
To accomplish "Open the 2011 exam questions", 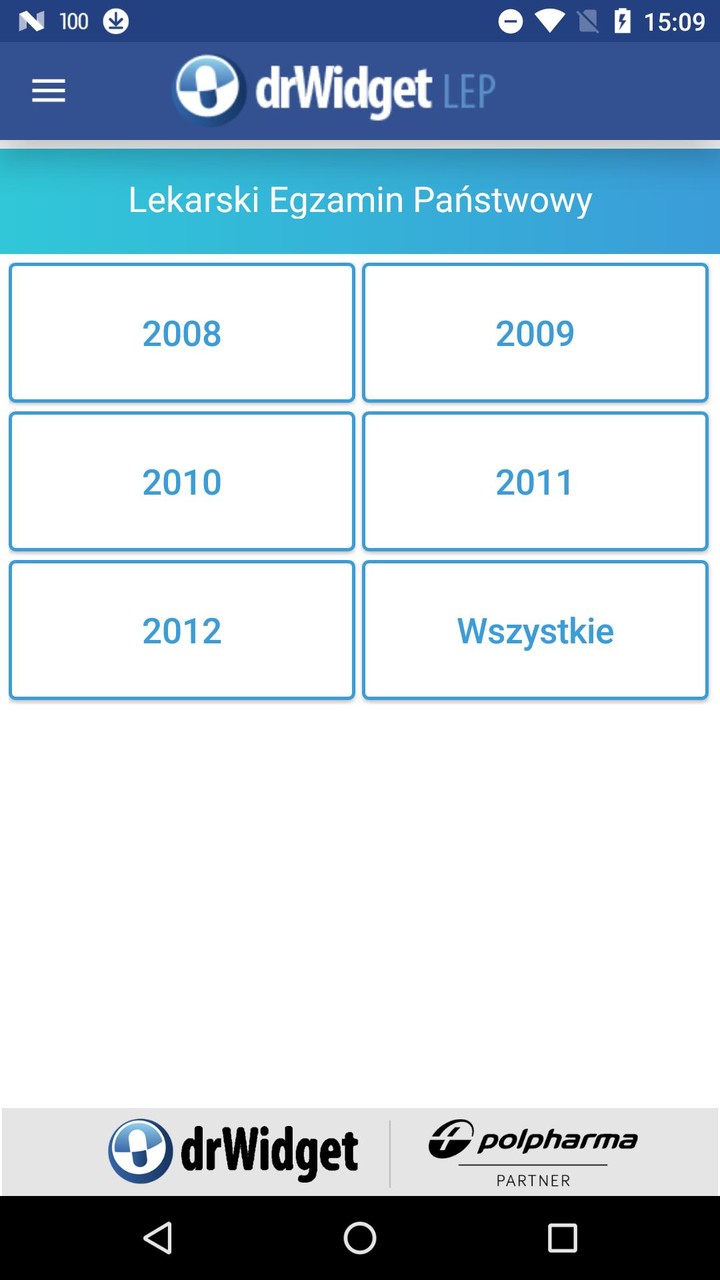I will coord(534,481).
